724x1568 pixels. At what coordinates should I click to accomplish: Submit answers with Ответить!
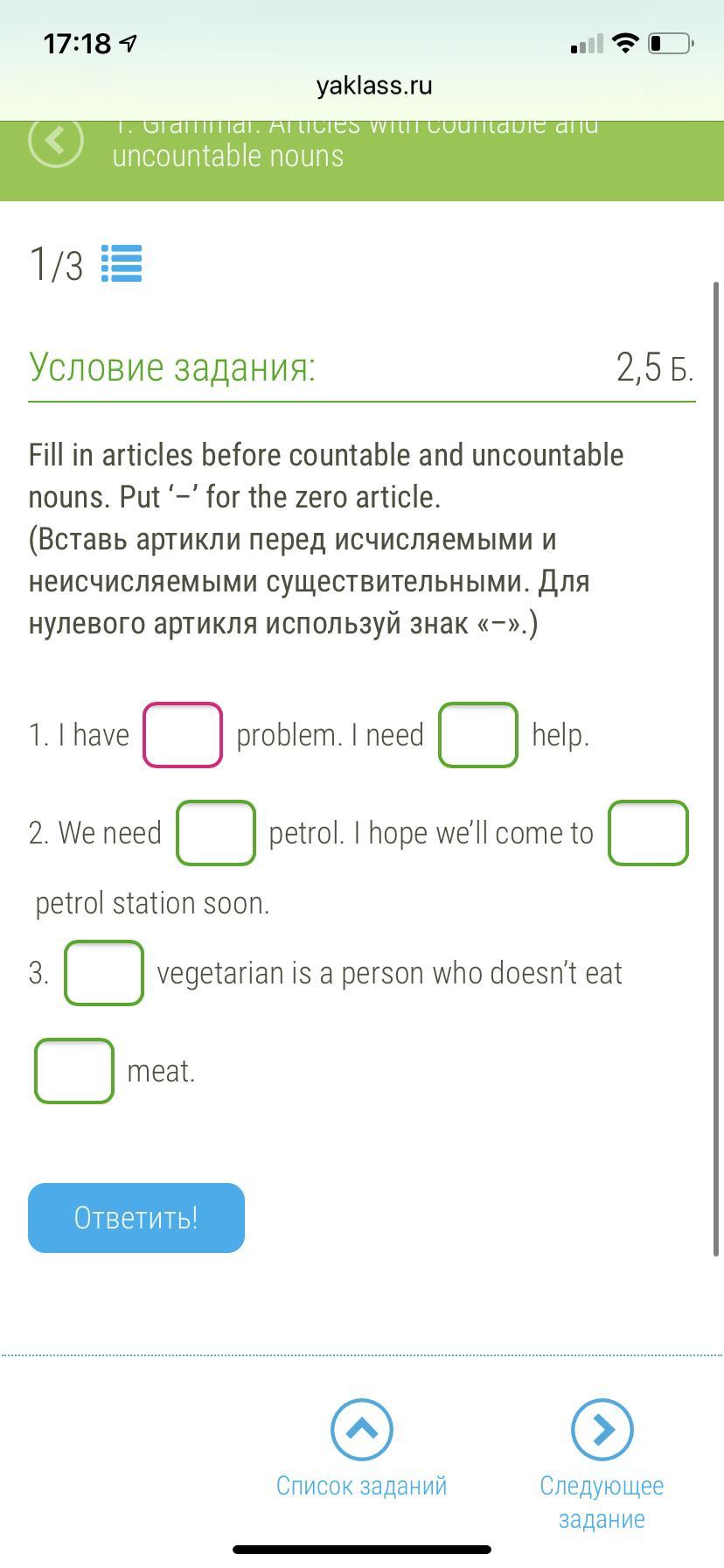click(x=136, y=1218)
